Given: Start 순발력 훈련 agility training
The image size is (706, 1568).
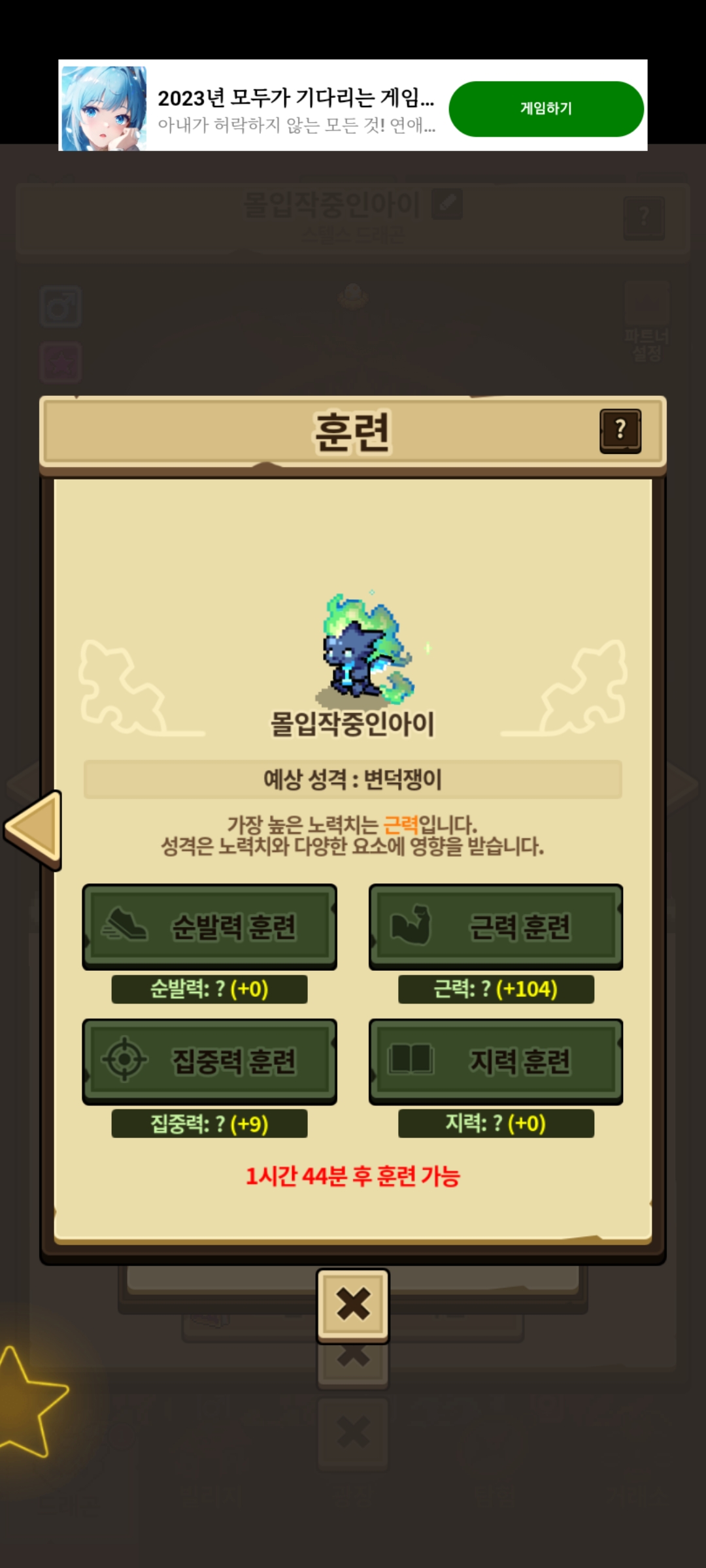Looking at the screenshot, I should 209,926.
